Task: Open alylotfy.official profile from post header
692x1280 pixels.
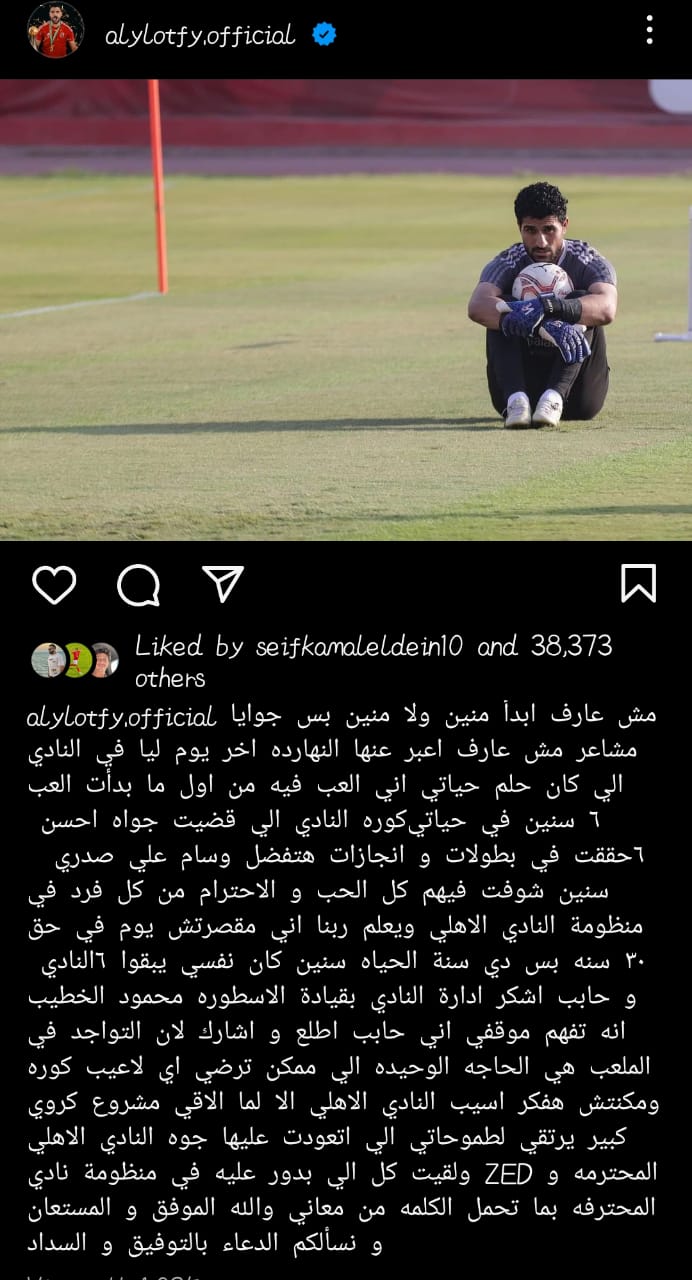Action: click(x=200, y=36)
